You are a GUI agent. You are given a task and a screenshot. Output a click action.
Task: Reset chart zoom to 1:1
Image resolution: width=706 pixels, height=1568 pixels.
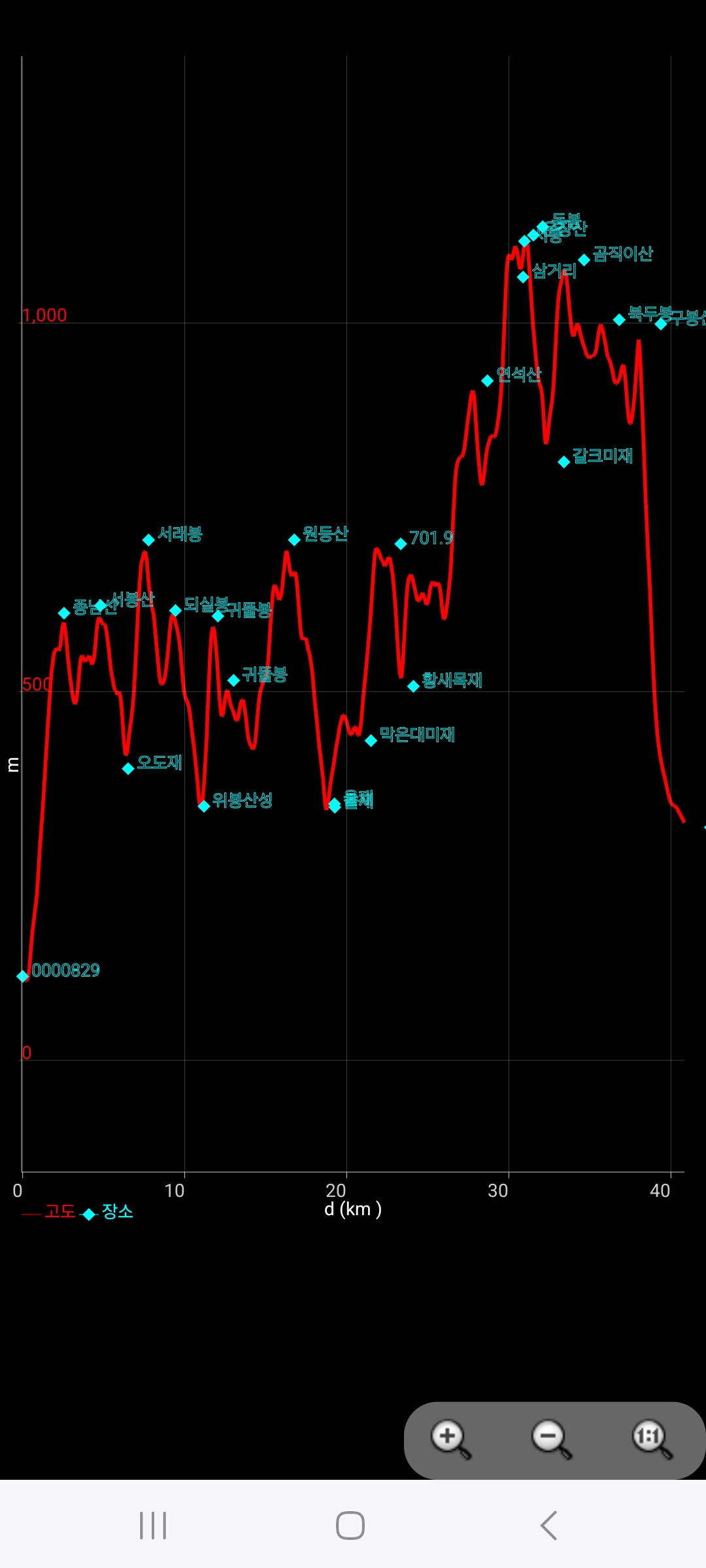(652, 1439)
